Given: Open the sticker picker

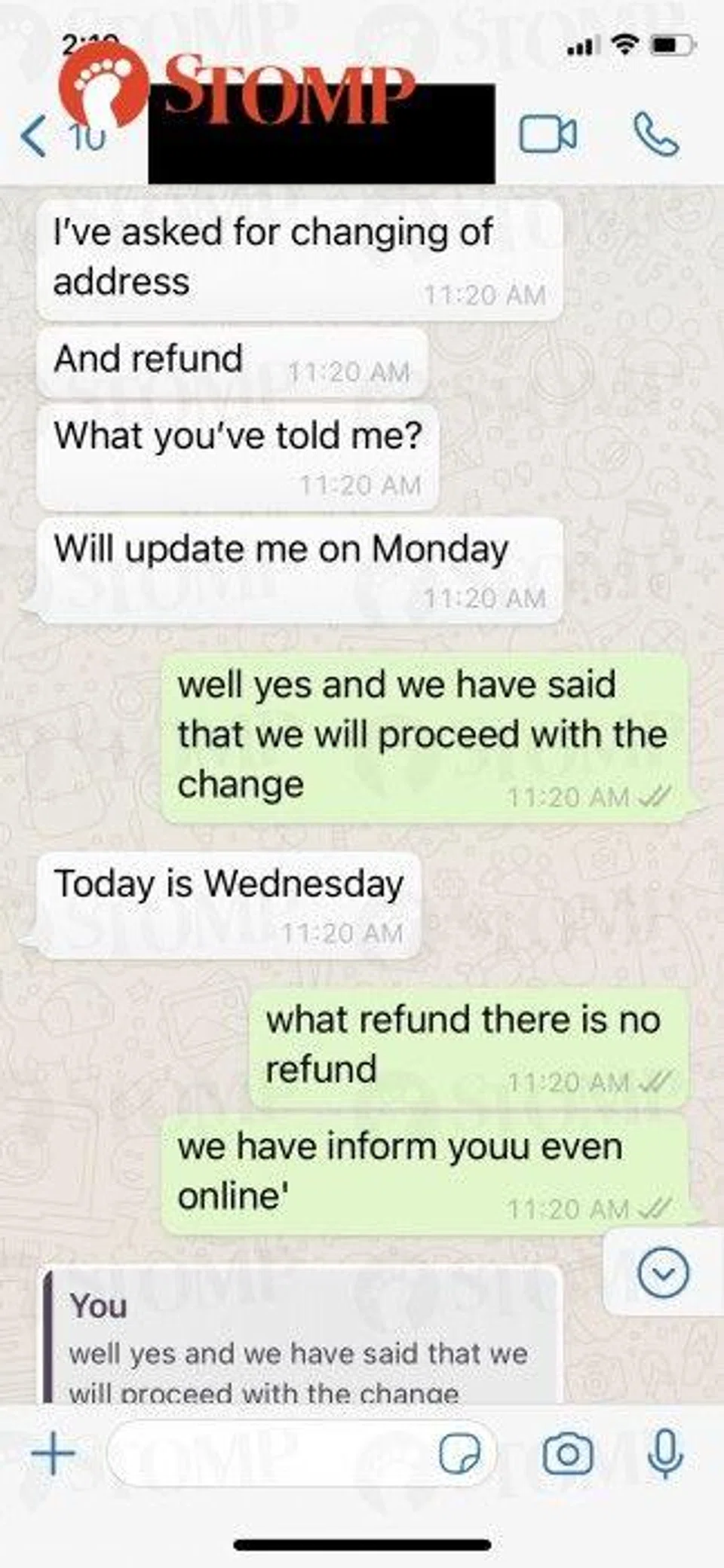Looking at the screenshot, I should point(459,1453).
